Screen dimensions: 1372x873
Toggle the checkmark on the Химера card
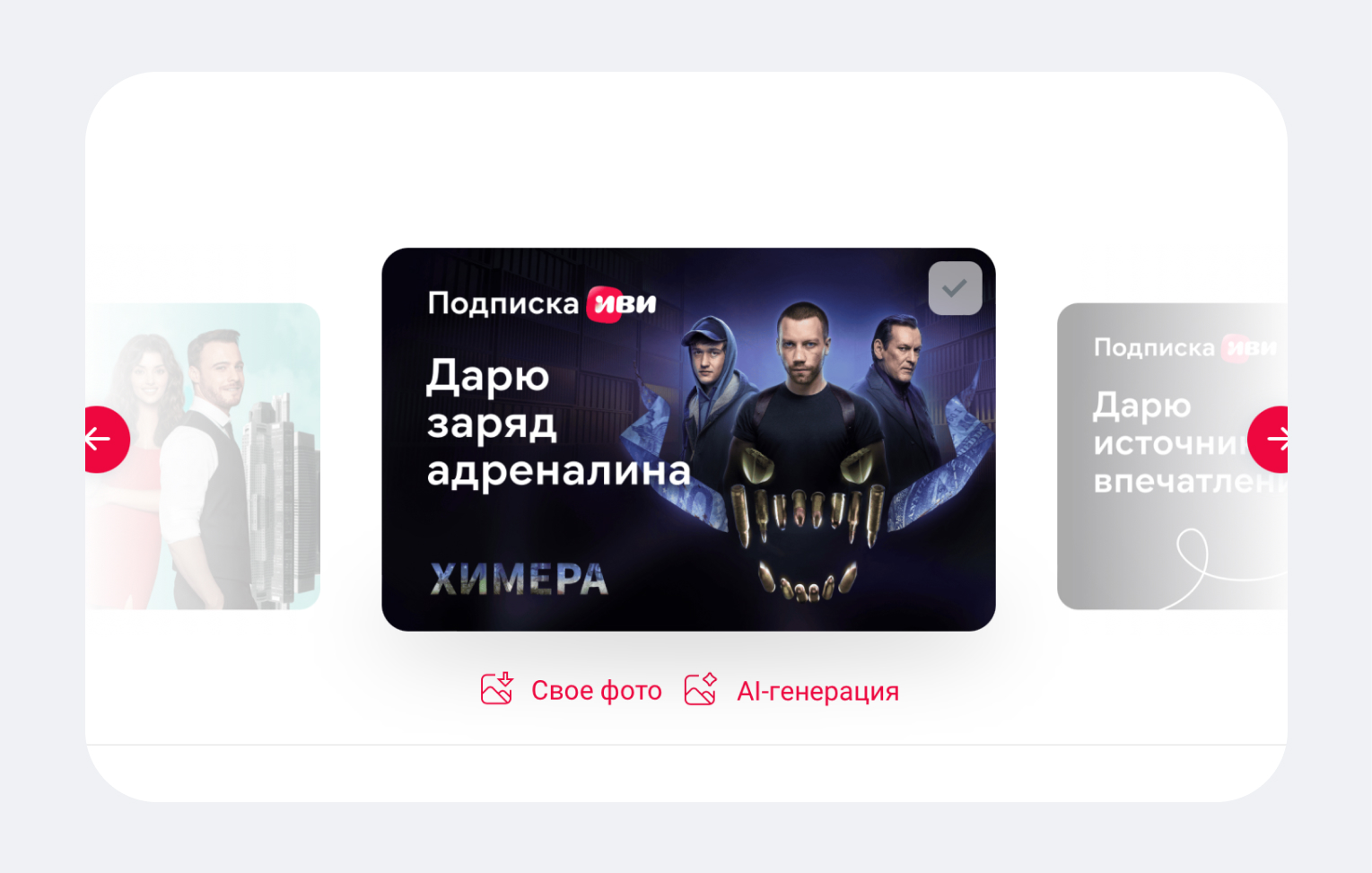pos(954,288)
